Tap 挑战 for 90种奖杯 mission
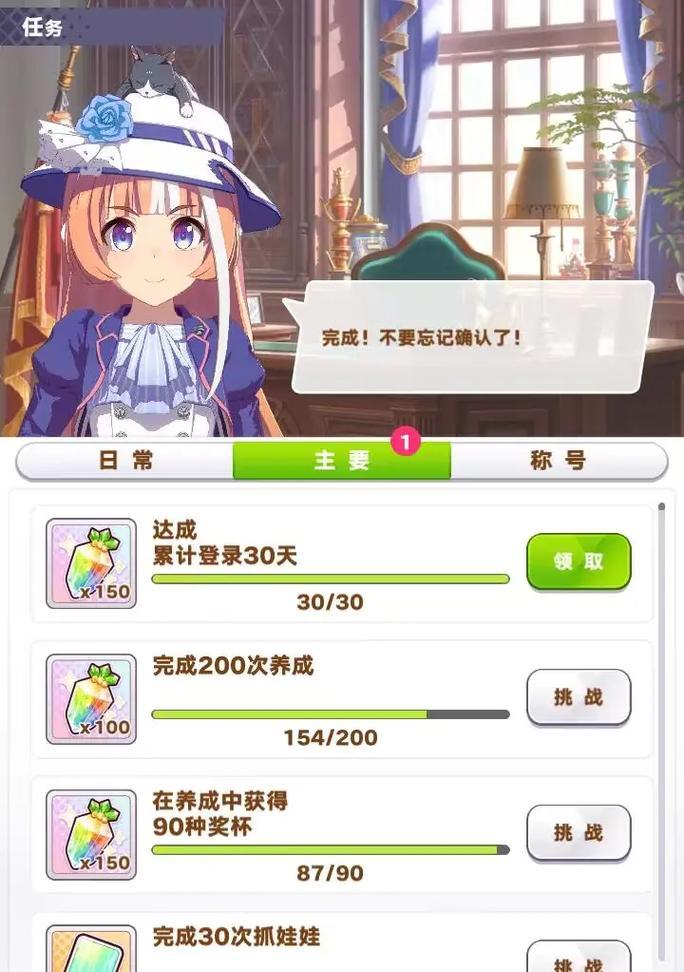The width and height of the screenshot is (684, 972). (578, 832)
